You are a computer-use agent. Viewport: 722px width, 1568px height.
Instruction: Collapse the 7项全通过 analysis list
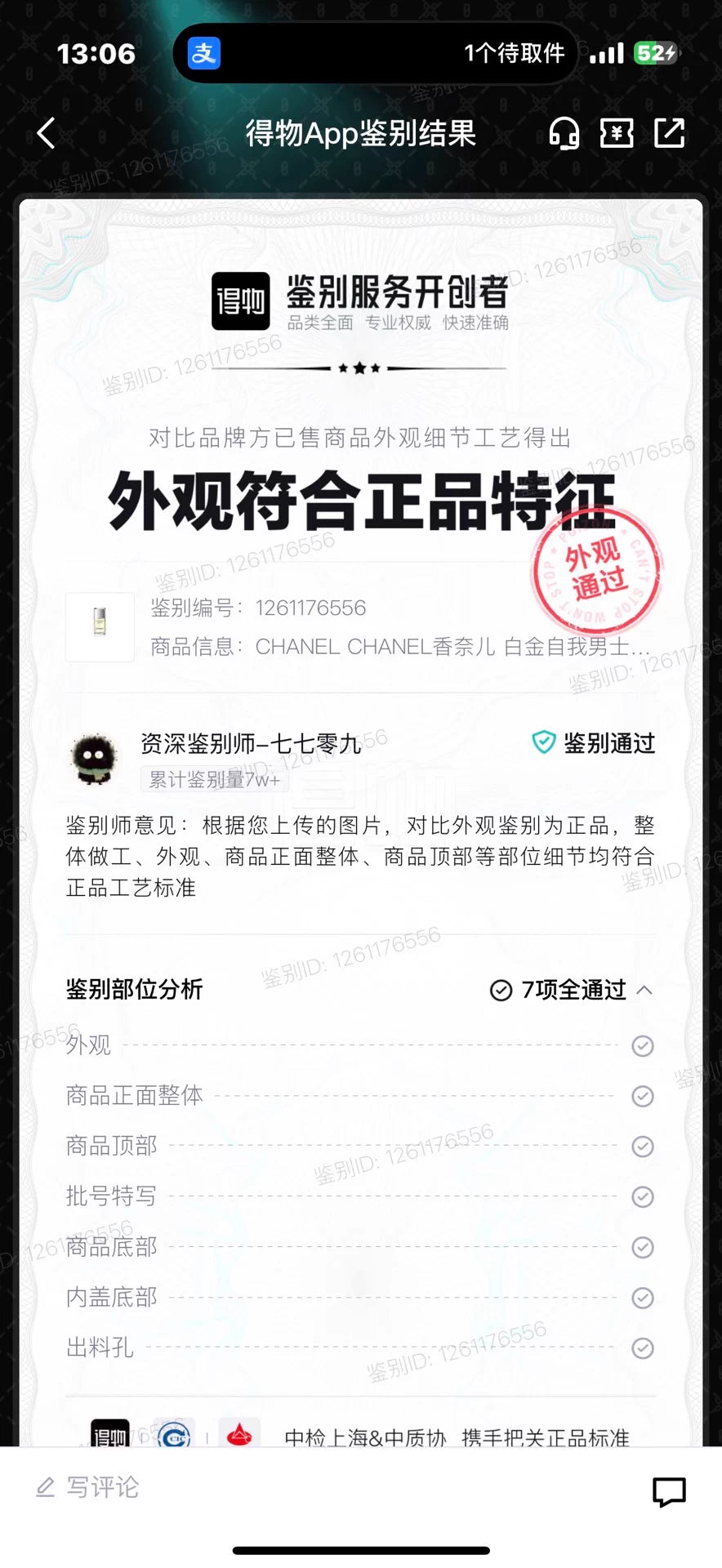644,990
